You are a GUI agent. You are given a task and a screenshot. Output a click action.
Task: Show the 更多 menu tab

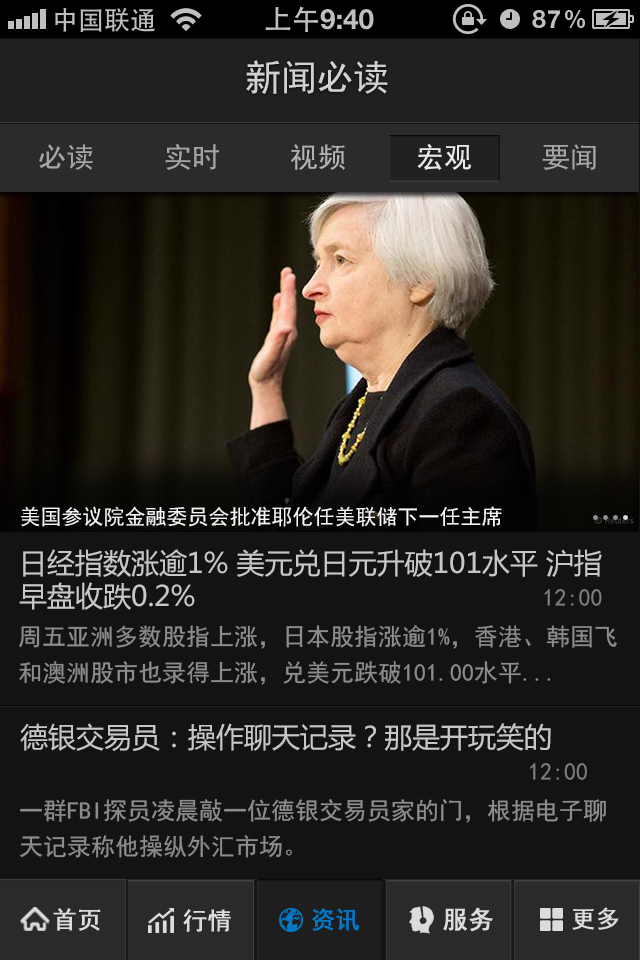click(x=578, y=920)
